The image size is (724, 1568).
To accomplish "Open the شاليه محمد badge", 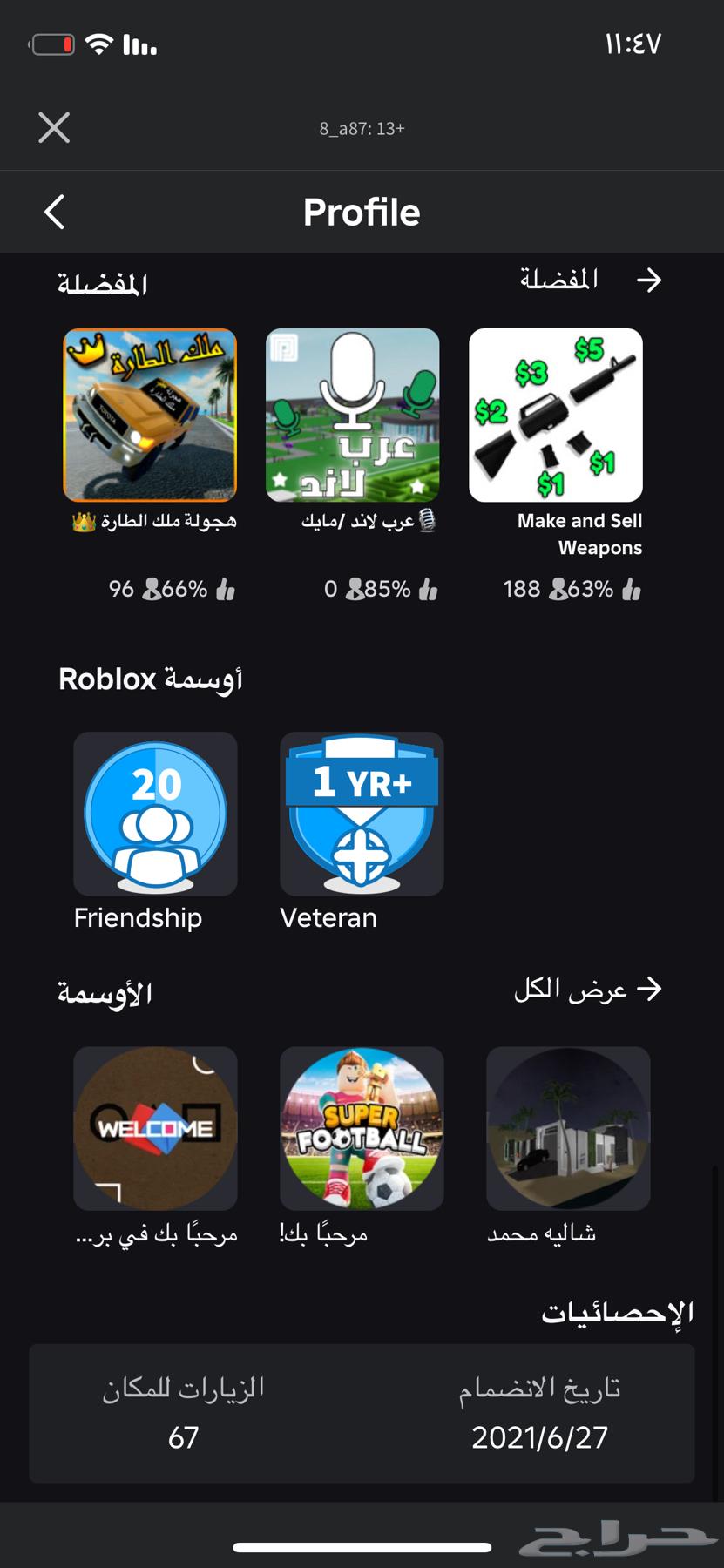I will [568, 1128].
